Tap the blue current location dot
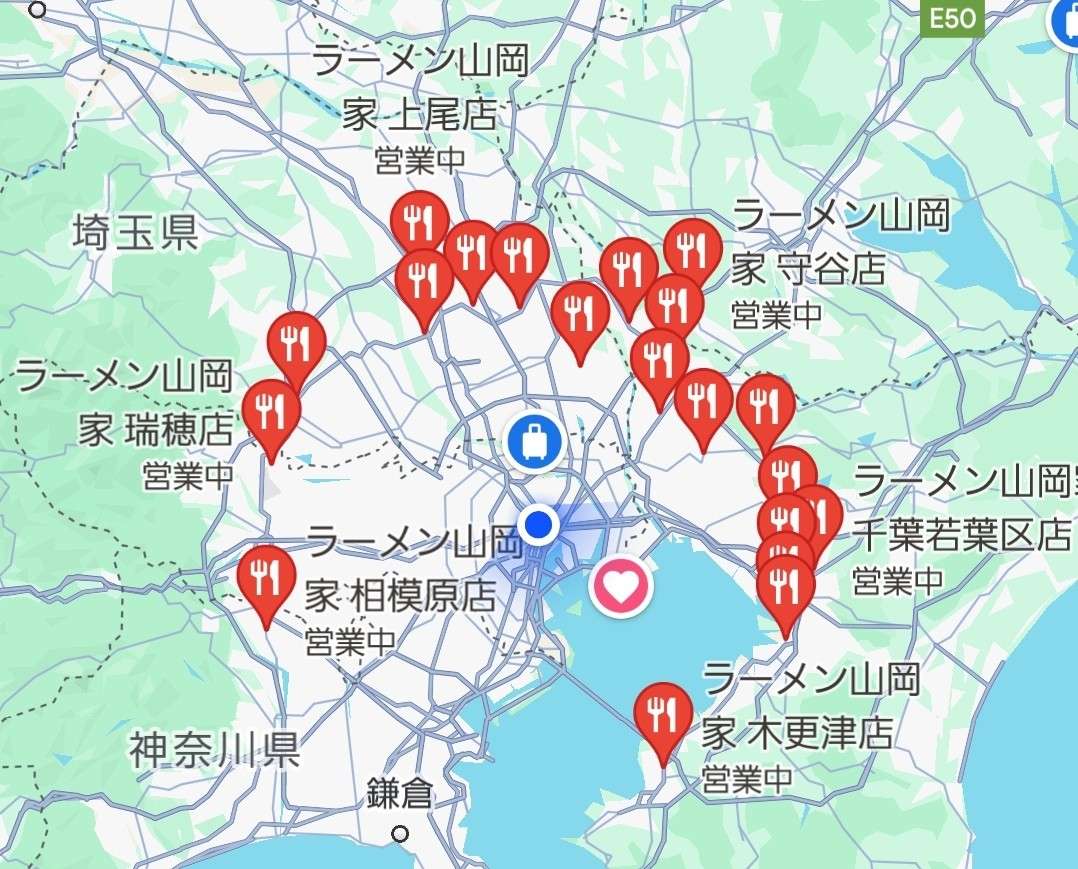This screenshot has width=1078, height=869. pyautogui.click(x=540, y=523)
